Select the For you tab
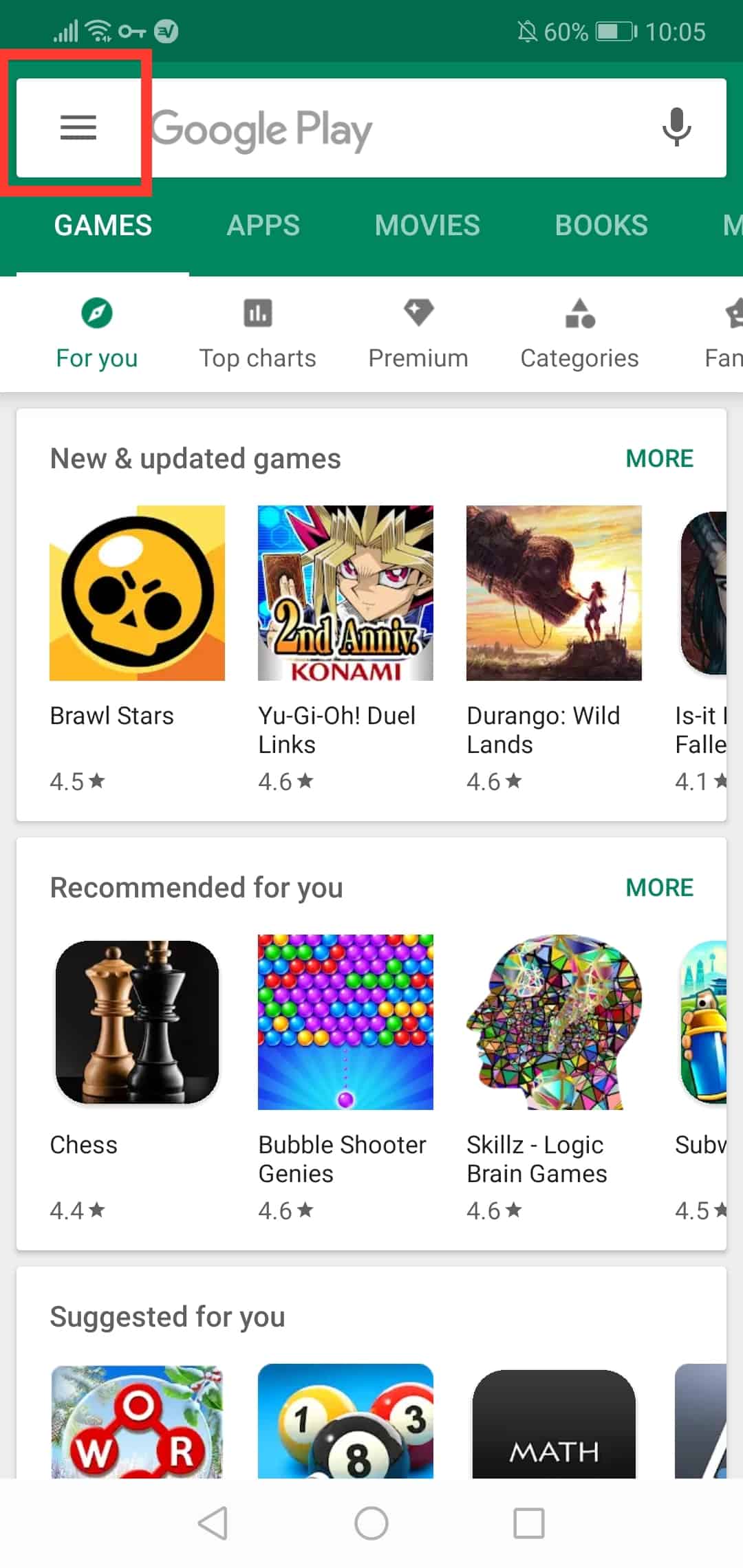Image resolution: width=743 pixels, height=1568 pixels. click(96, 334)
